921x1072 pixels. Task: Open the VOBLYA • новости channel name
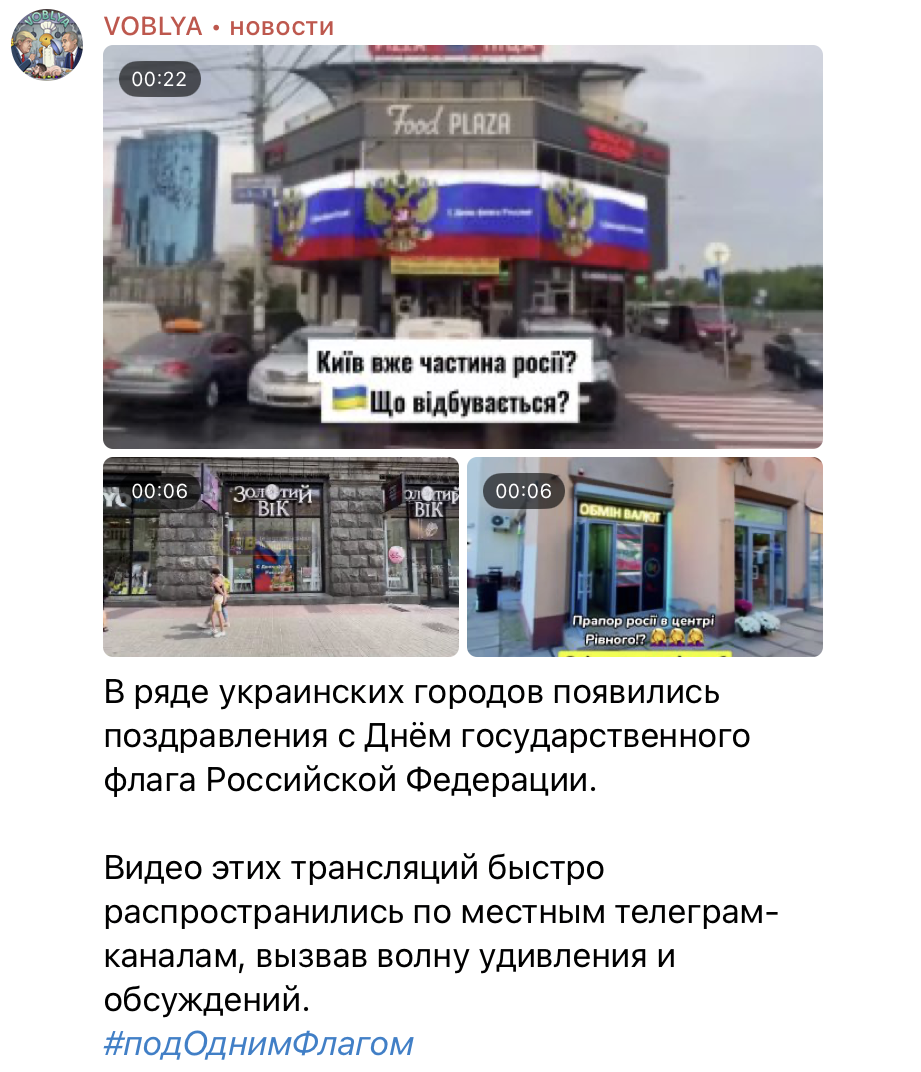tap(218, 27)
